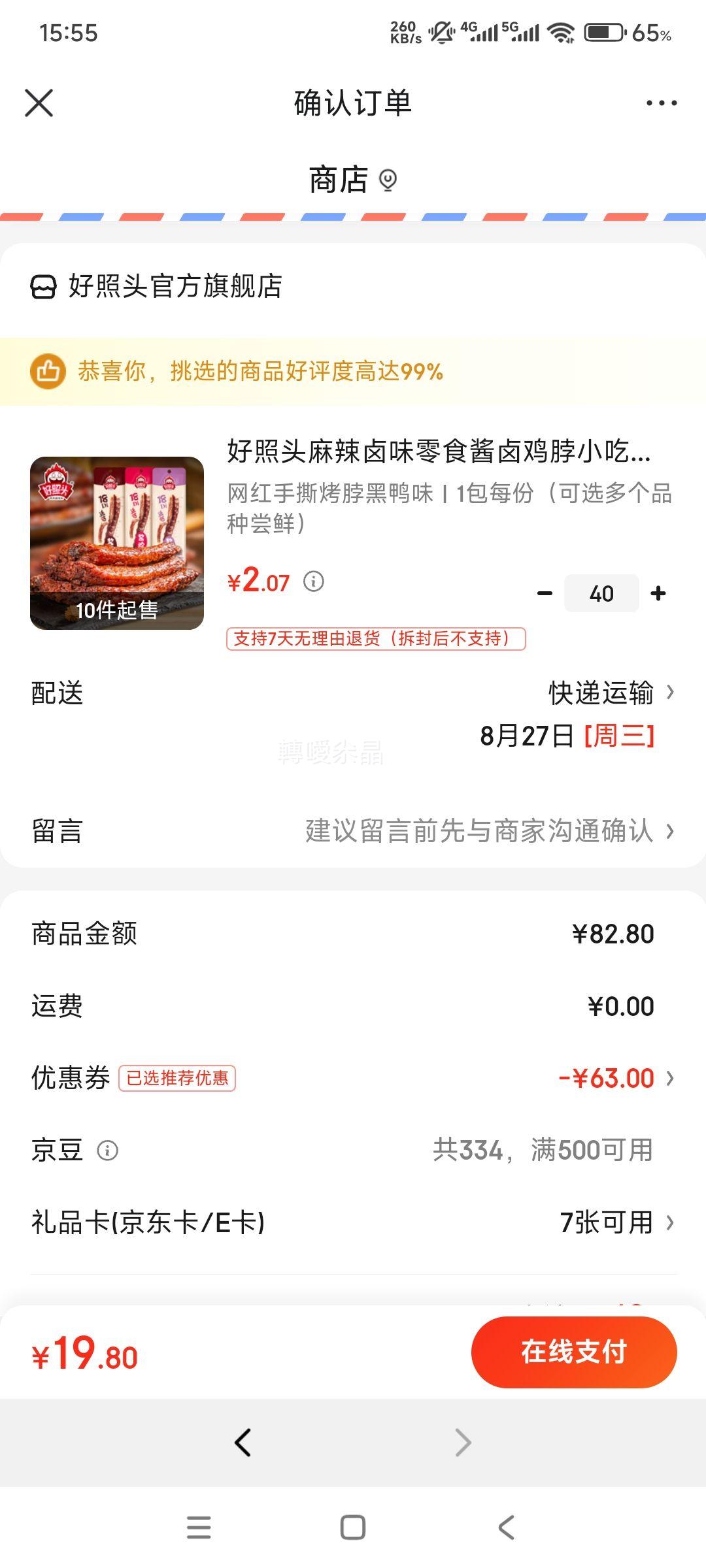Go to the system home screen
The width and height of the screenshot is (706, 1568).
click(x=353, y=1527)
